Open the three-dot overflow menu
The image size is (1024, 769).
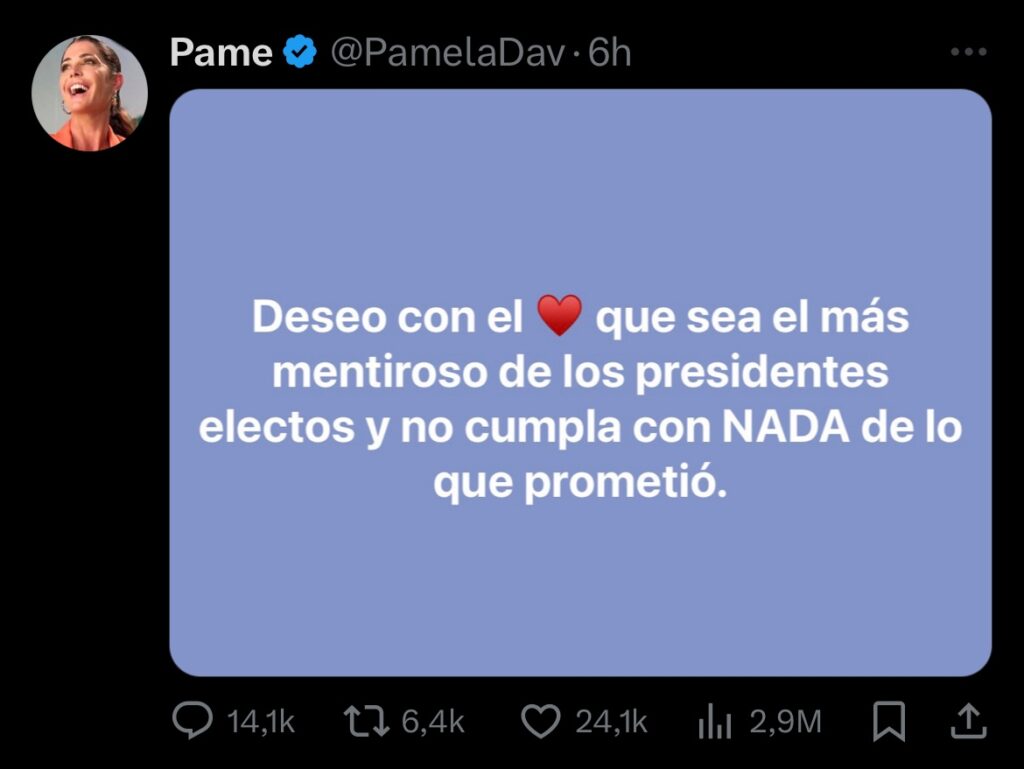click(x=968, y=53)
